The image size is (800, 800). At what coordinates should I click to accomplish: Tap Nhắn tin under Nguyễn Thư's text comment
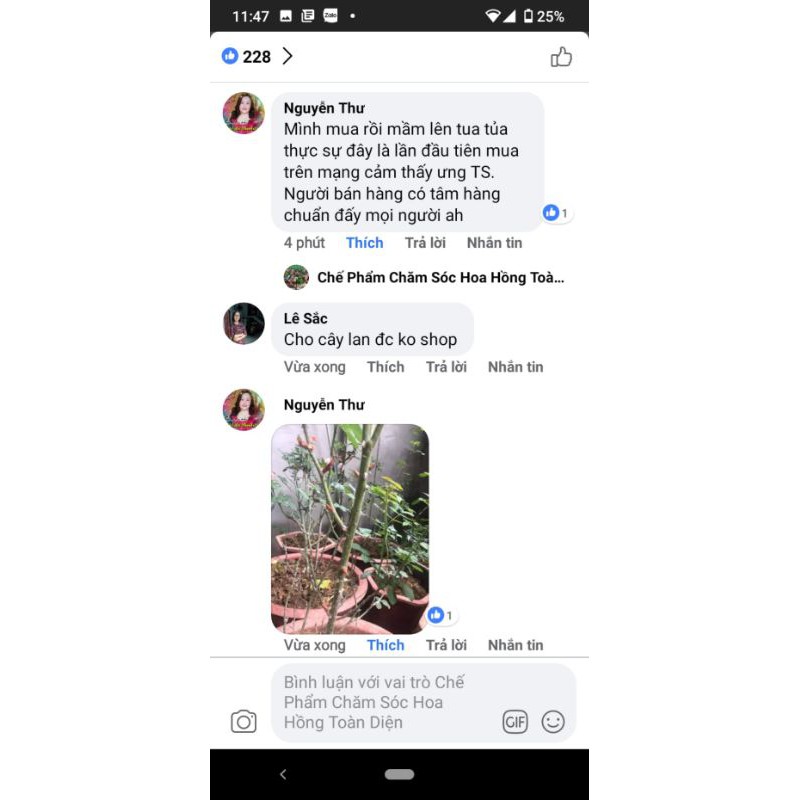[x=494, y=243]
